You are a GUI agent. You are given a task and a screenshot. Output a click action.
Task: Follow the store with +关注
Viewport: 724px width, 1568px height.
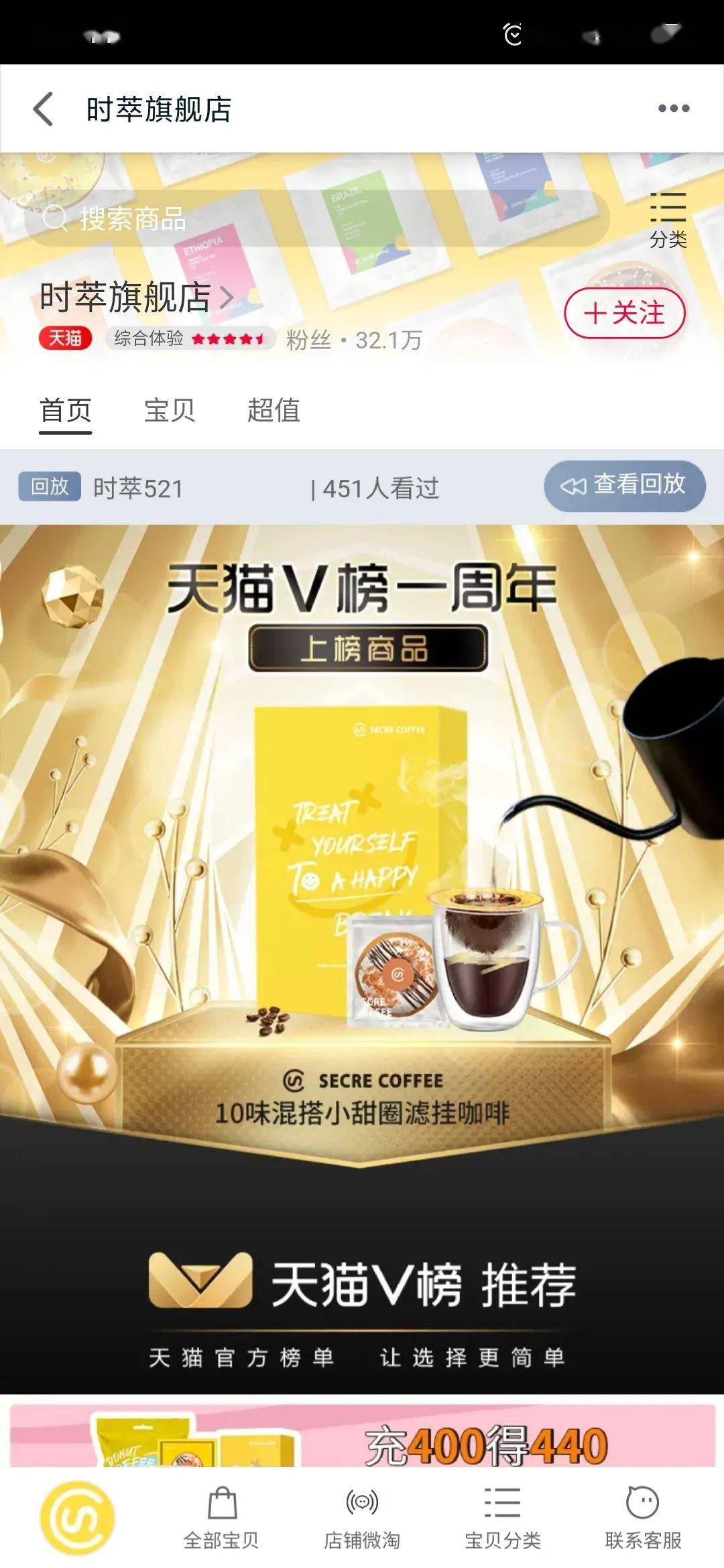coord(625,314)
